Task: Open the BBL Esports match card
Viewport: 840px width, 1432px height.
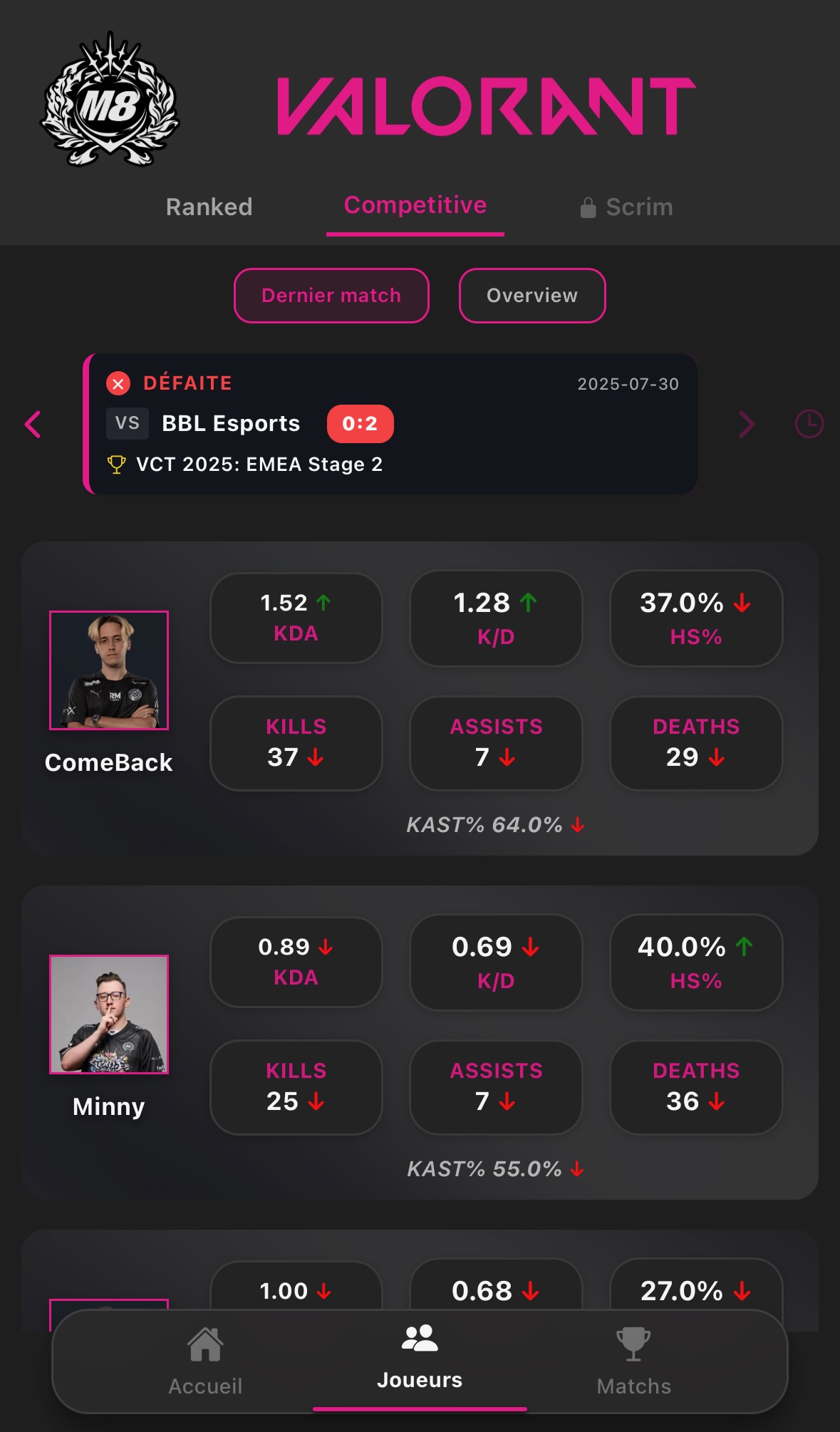Action: click(390, 424)
